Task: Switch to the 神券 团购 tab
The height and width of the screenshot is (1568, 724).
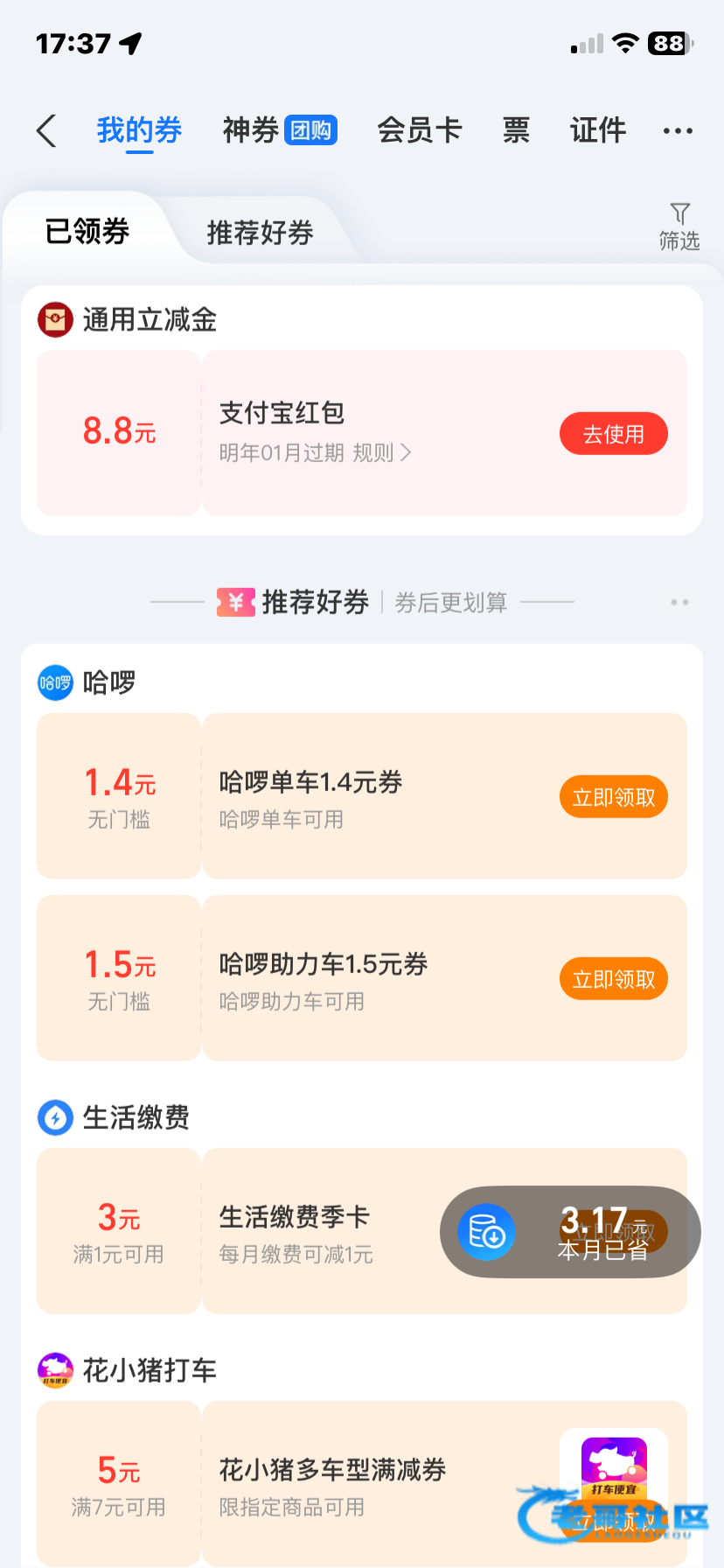Action: 280,131
